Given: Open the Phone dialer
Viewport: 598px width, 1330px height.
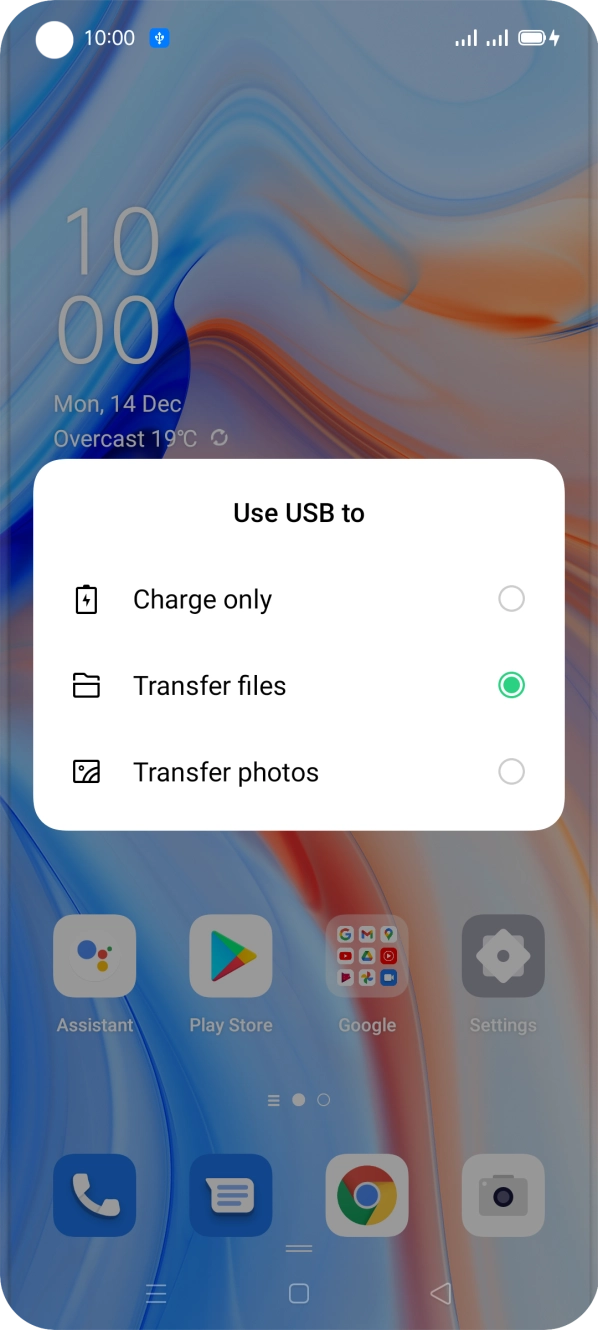Looking at the screenshot, I should pos(95,1195).
